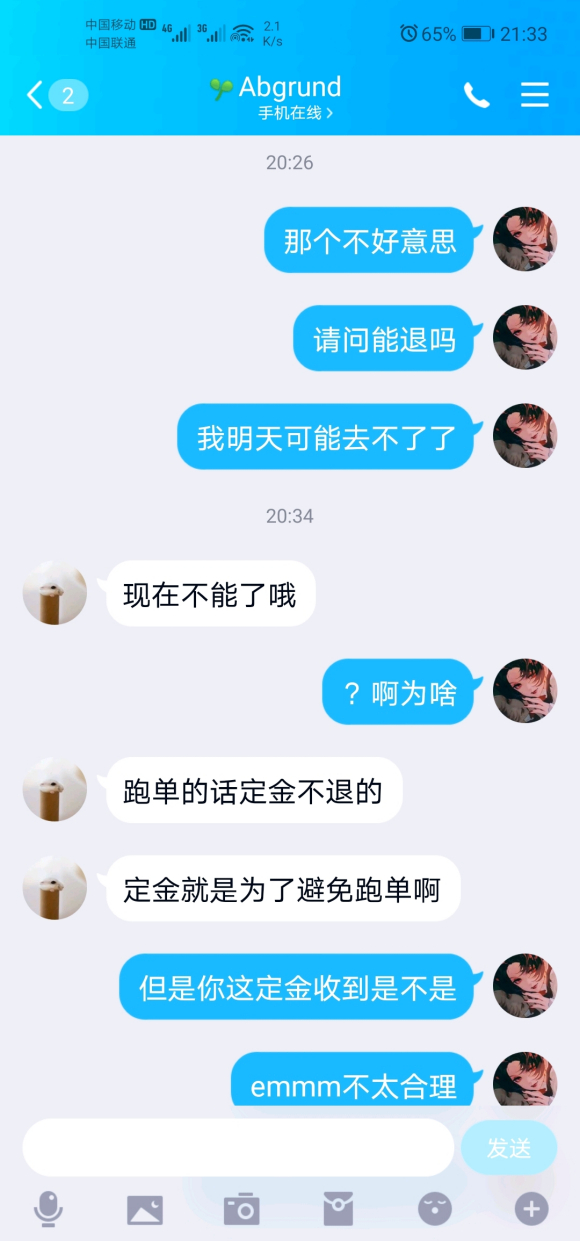Open more attachment options with plus

[531, 1210]
